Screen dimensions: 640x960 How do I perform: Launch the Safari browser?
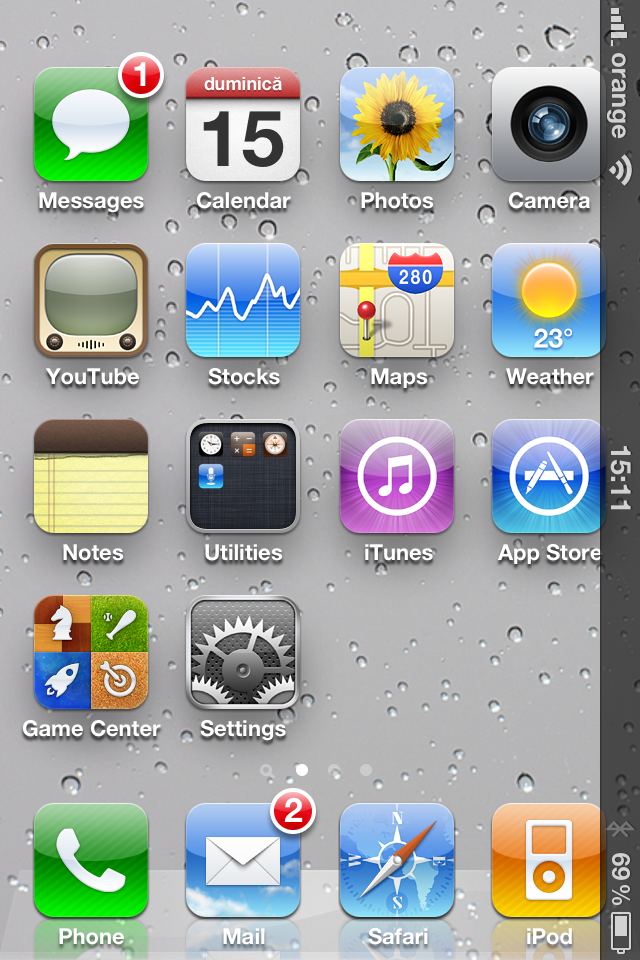coord(397,860)
